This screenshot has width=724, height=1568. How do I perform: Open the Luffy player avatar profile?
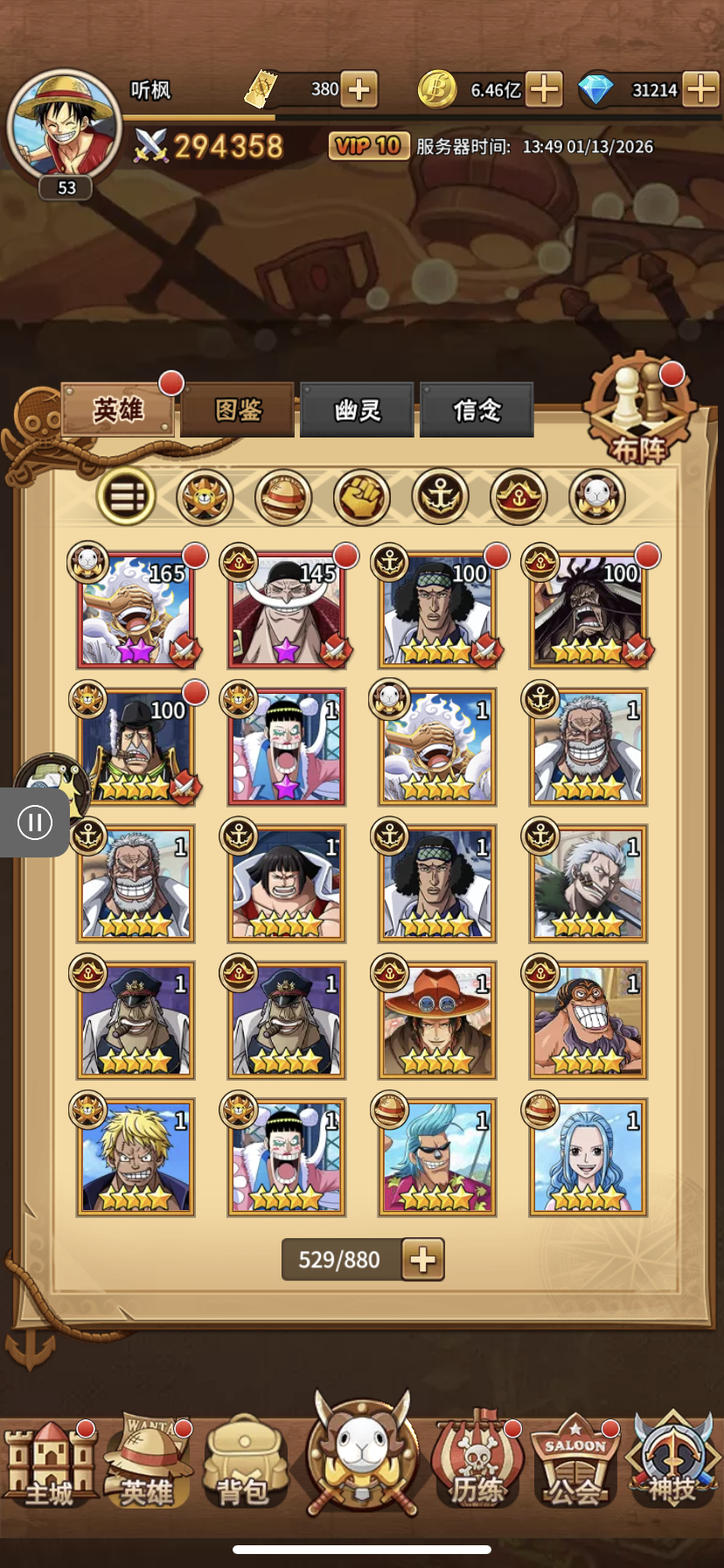click(x=63, y=124)
